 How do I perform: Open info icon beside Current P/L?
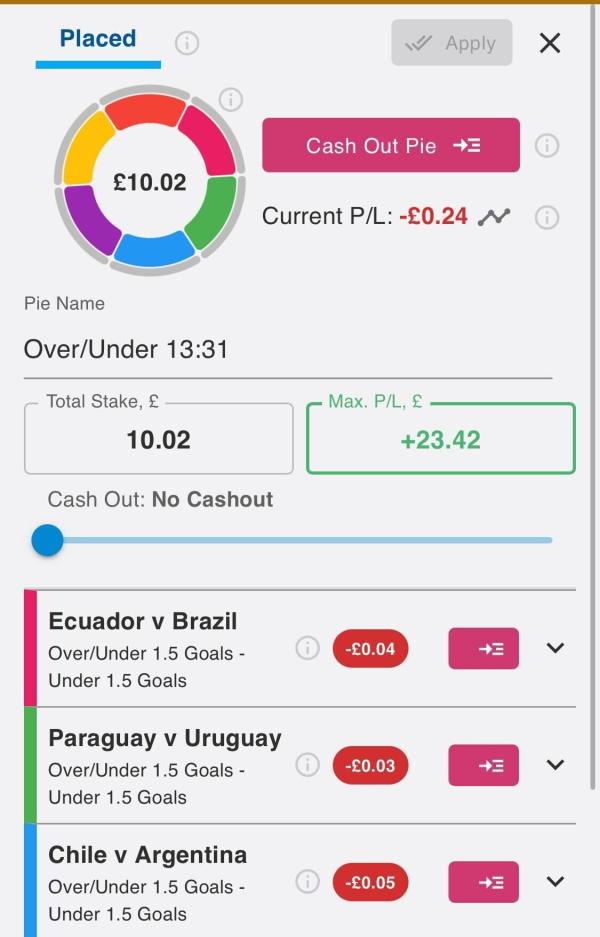pyautogui.click(x=547, y=217)
